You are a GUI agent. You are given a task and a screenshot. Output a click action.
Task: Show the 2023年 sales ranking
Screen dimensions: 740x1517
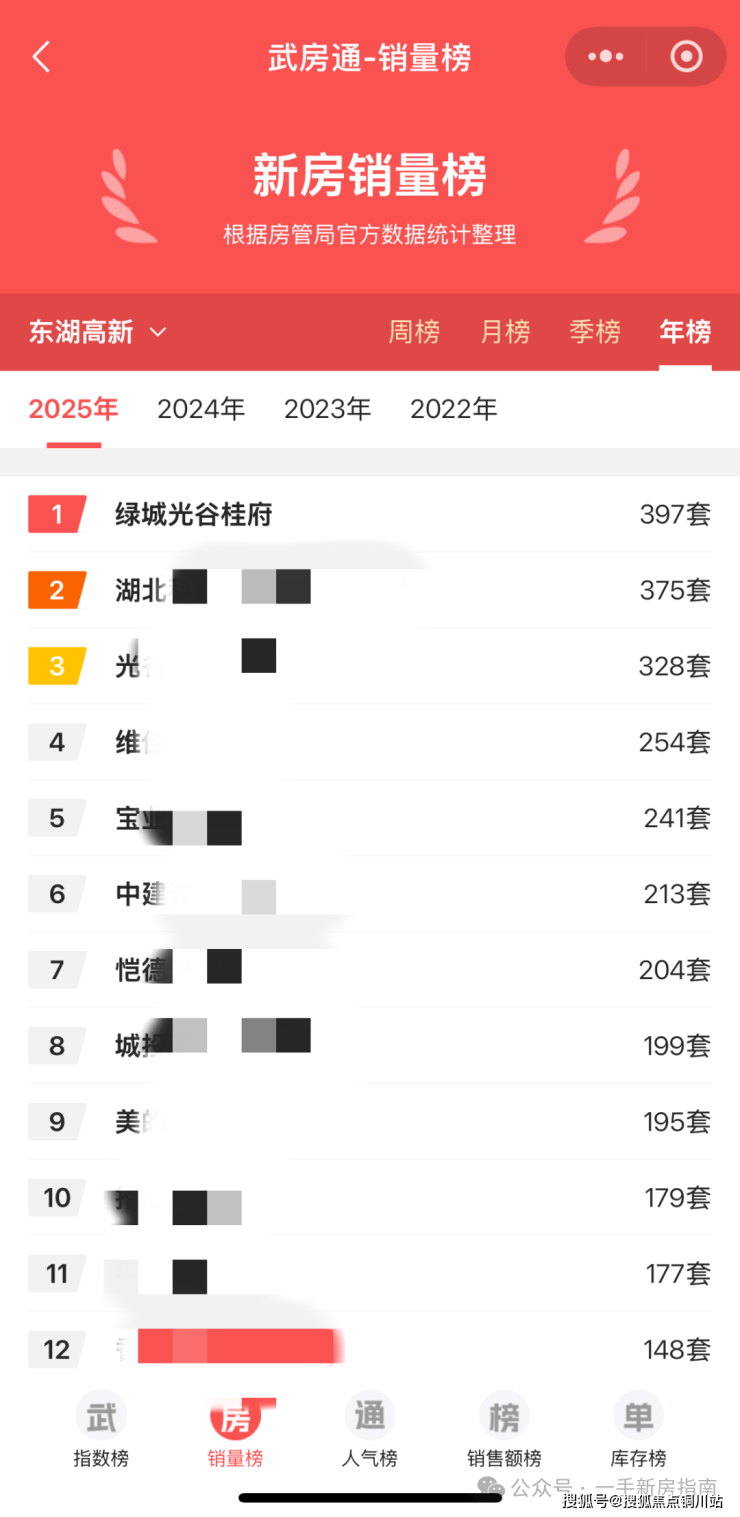[x=327, y=409]
